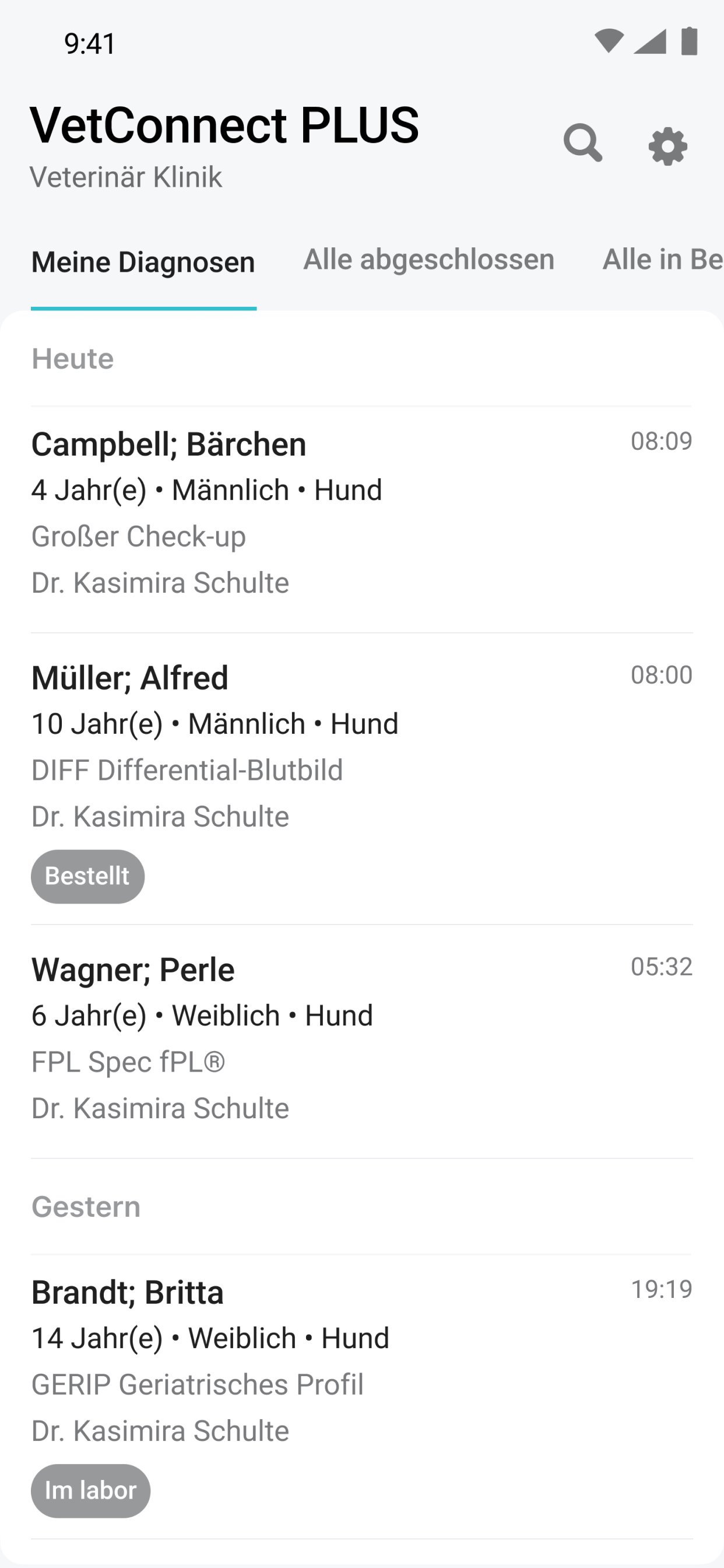The height and width of the screenshot is (1568, 724).
Task: Tap the cellular signal icon
Action: (x=651, y=41)
